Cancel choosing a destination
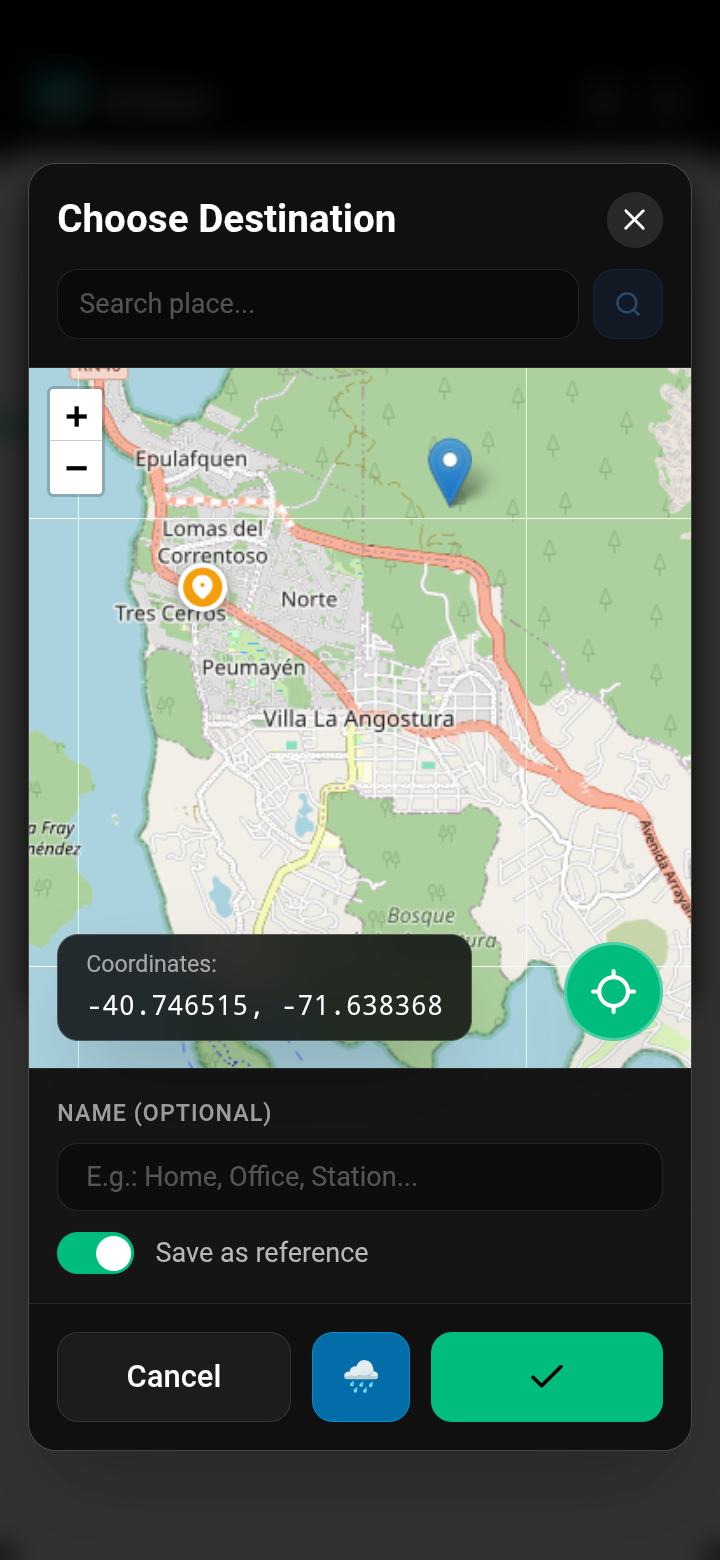720x1560 pixels. 174,1377
